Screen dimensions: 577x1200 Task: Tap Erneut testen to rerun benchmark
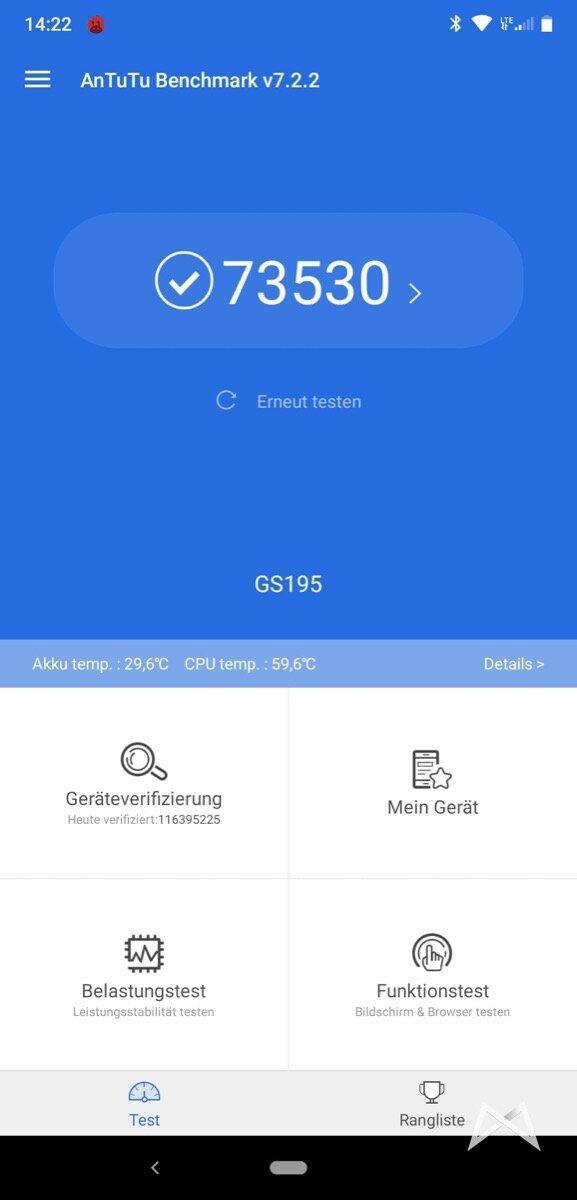coord(288,401)
